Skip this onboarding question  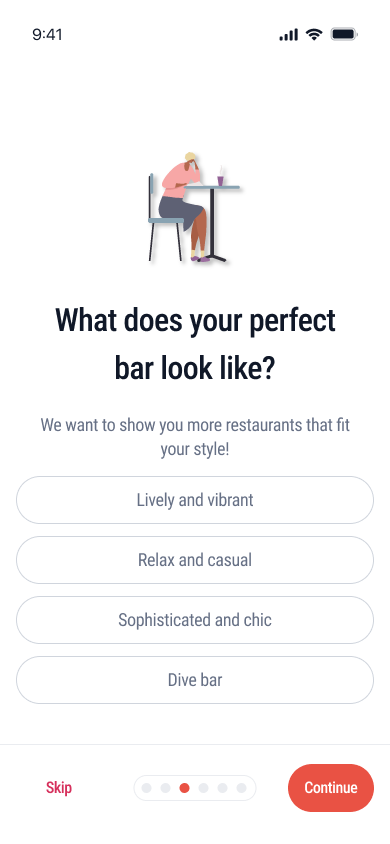(59, 787)
